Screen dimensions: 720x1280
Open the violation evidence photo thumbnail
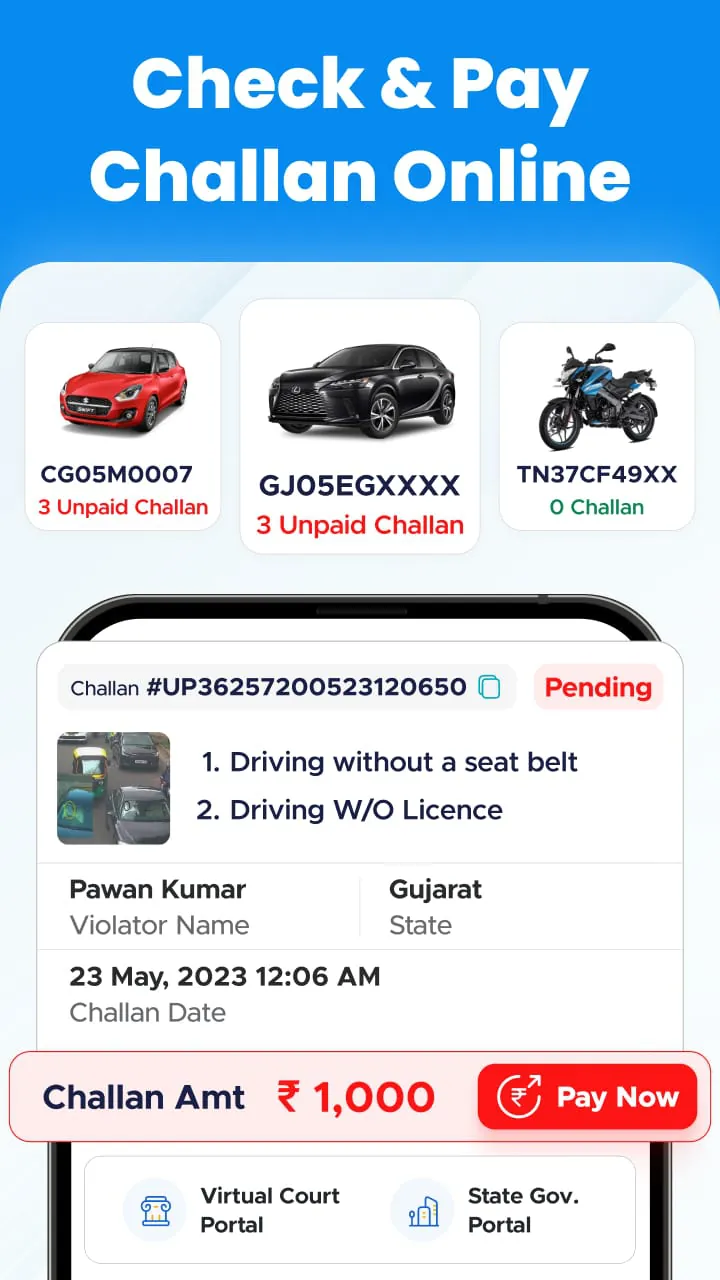point(113,788)
